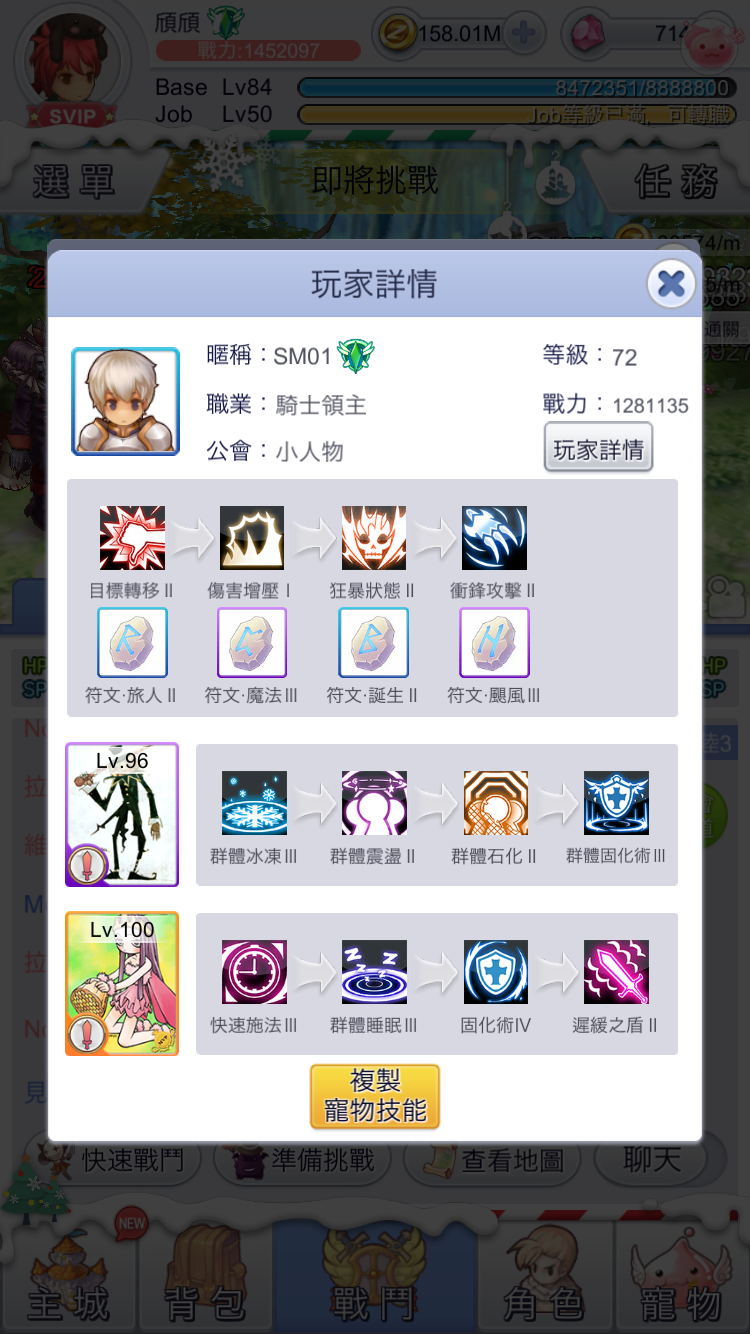
Task: Select the 符文·誕生 II rune
Action: coord(373,643)
